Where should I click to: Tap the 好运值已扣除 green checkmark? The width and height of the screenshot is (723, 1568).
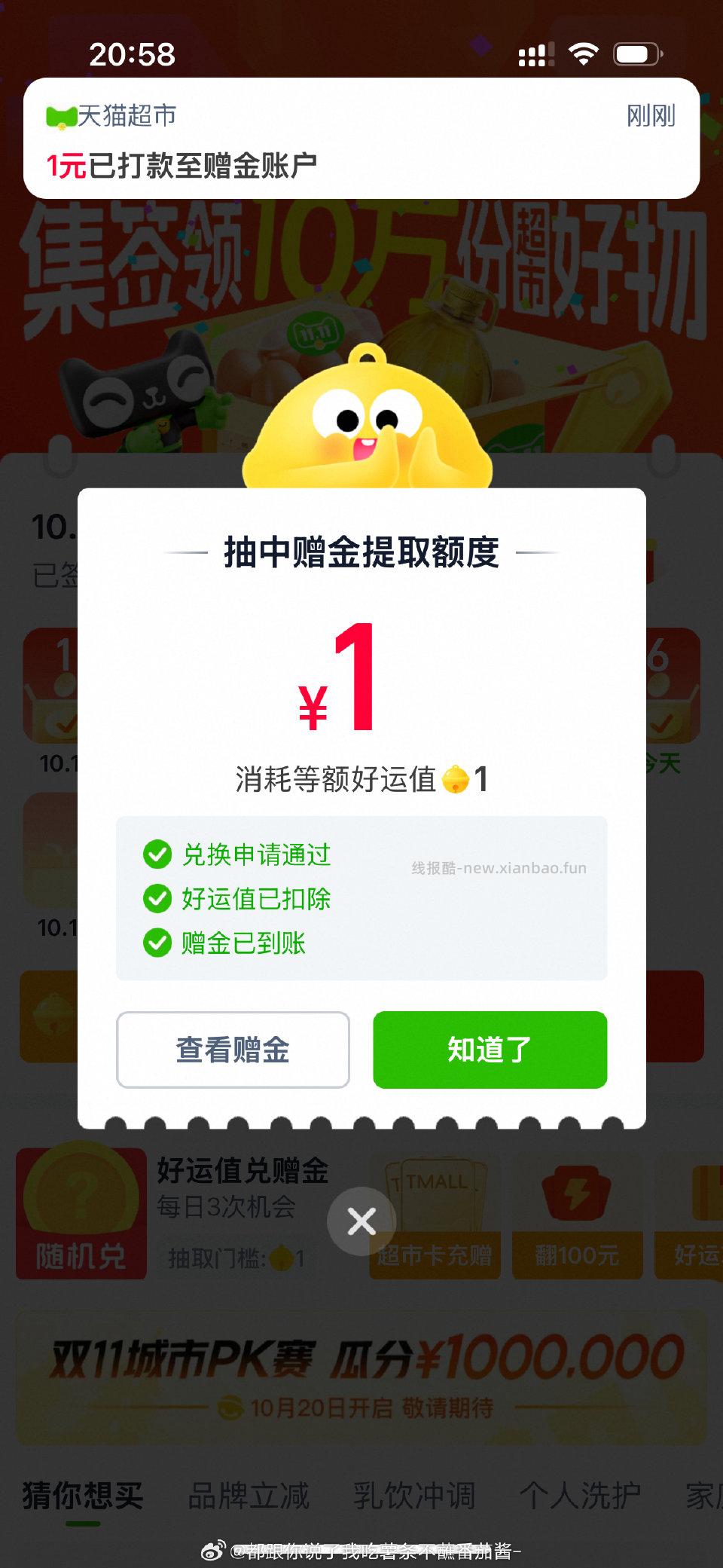coord(156,899)
